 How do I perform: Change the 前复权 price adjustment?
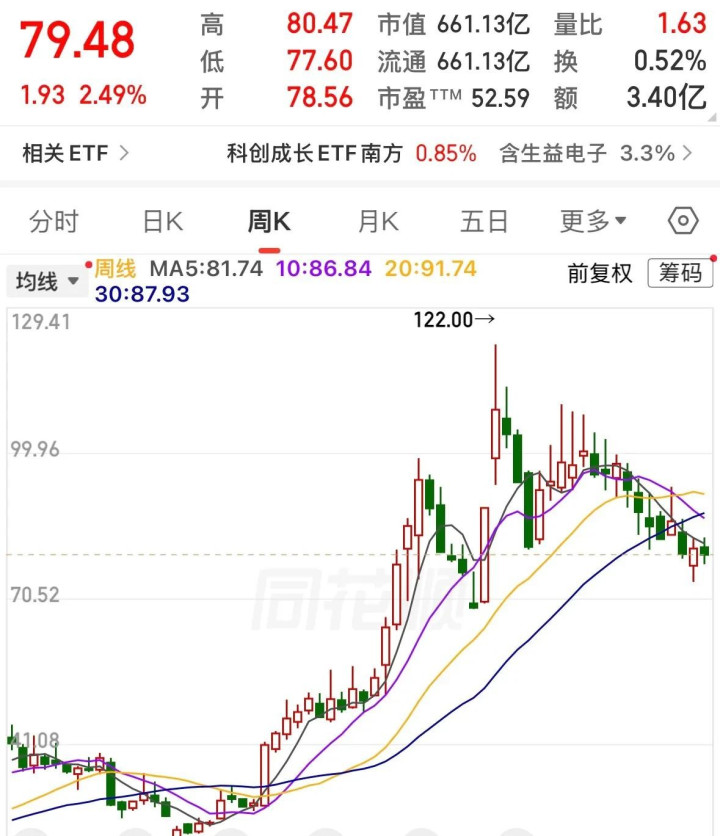click(600, 273)
